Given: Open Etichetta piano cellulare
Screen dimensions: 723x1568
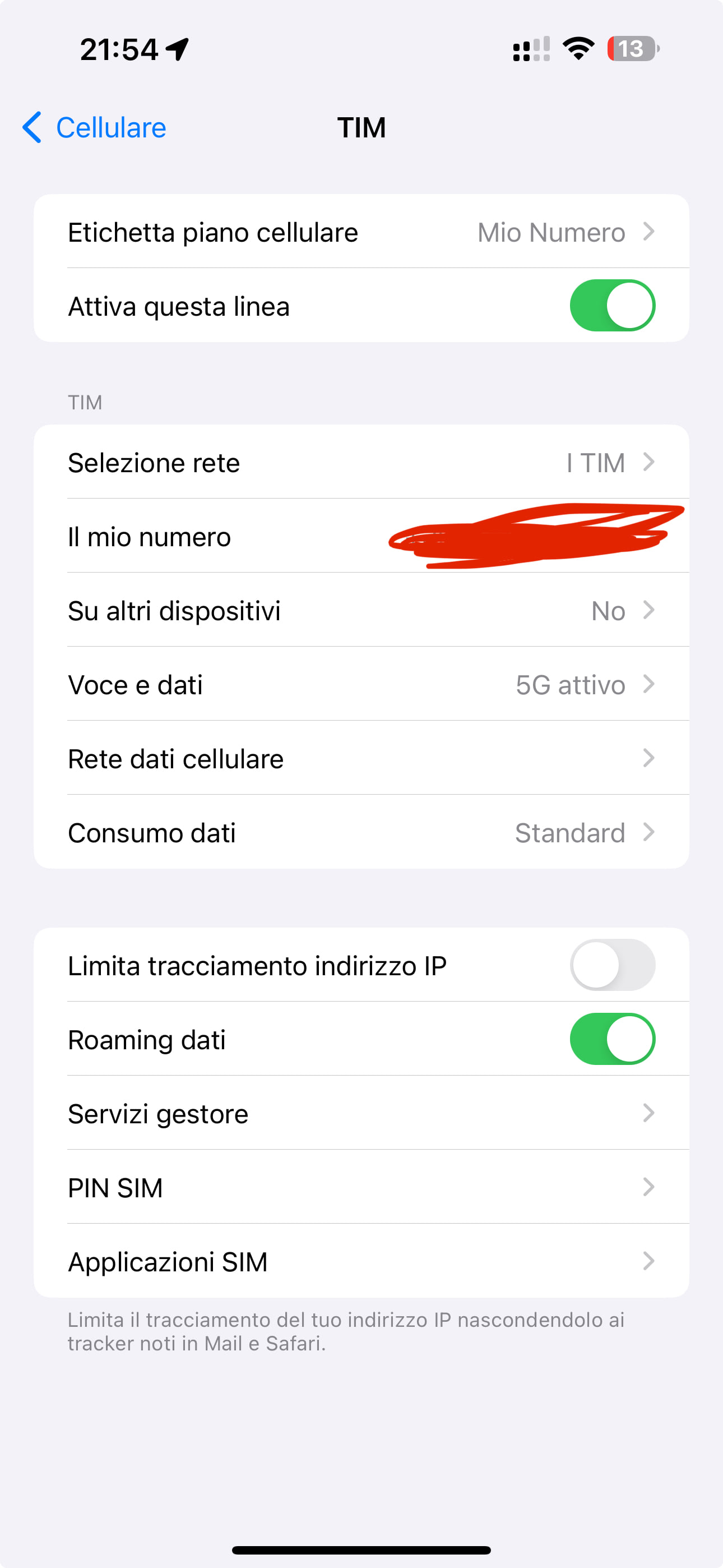Looking at the screenshot, I should pos(361,232).
